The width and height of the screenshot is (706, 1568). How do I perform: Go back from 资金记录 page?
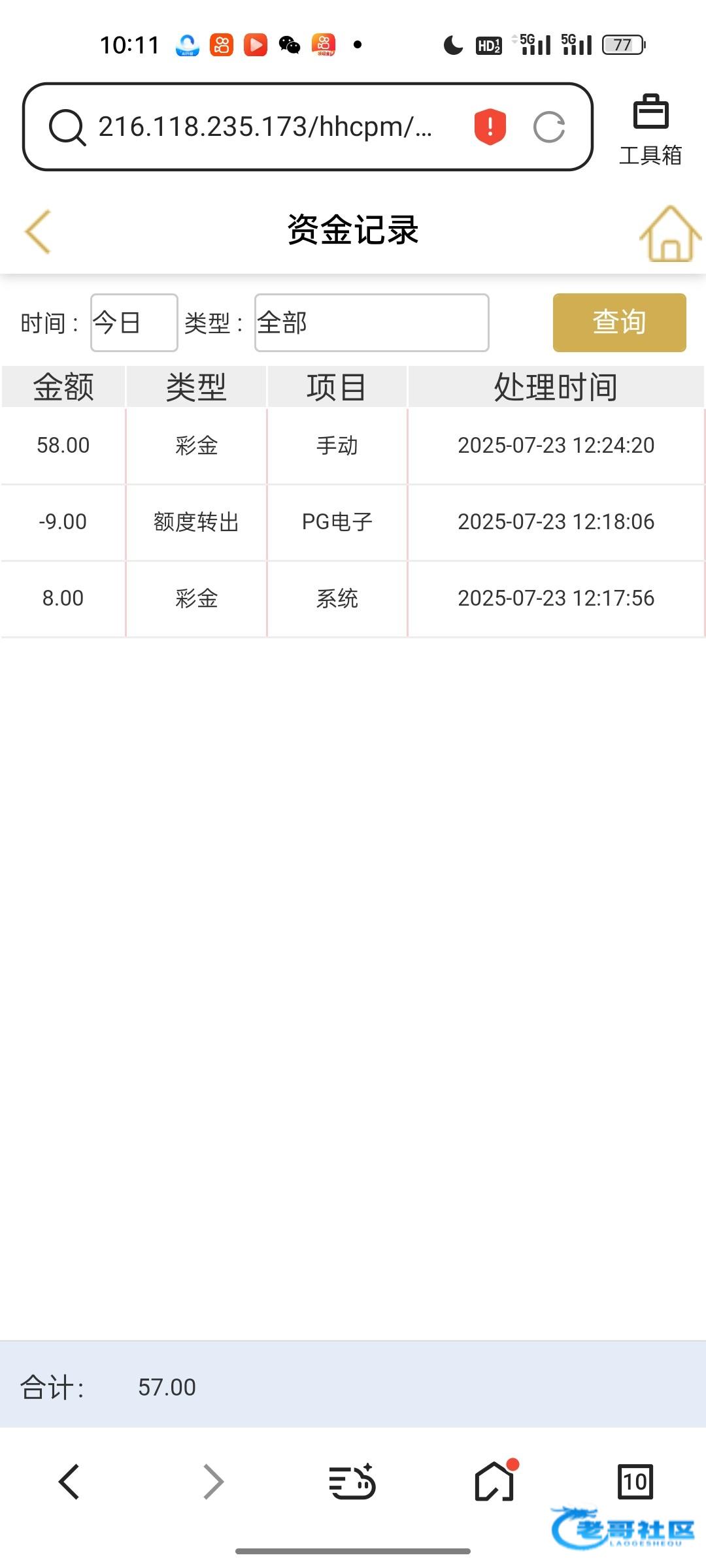click(x=38, y=231)
